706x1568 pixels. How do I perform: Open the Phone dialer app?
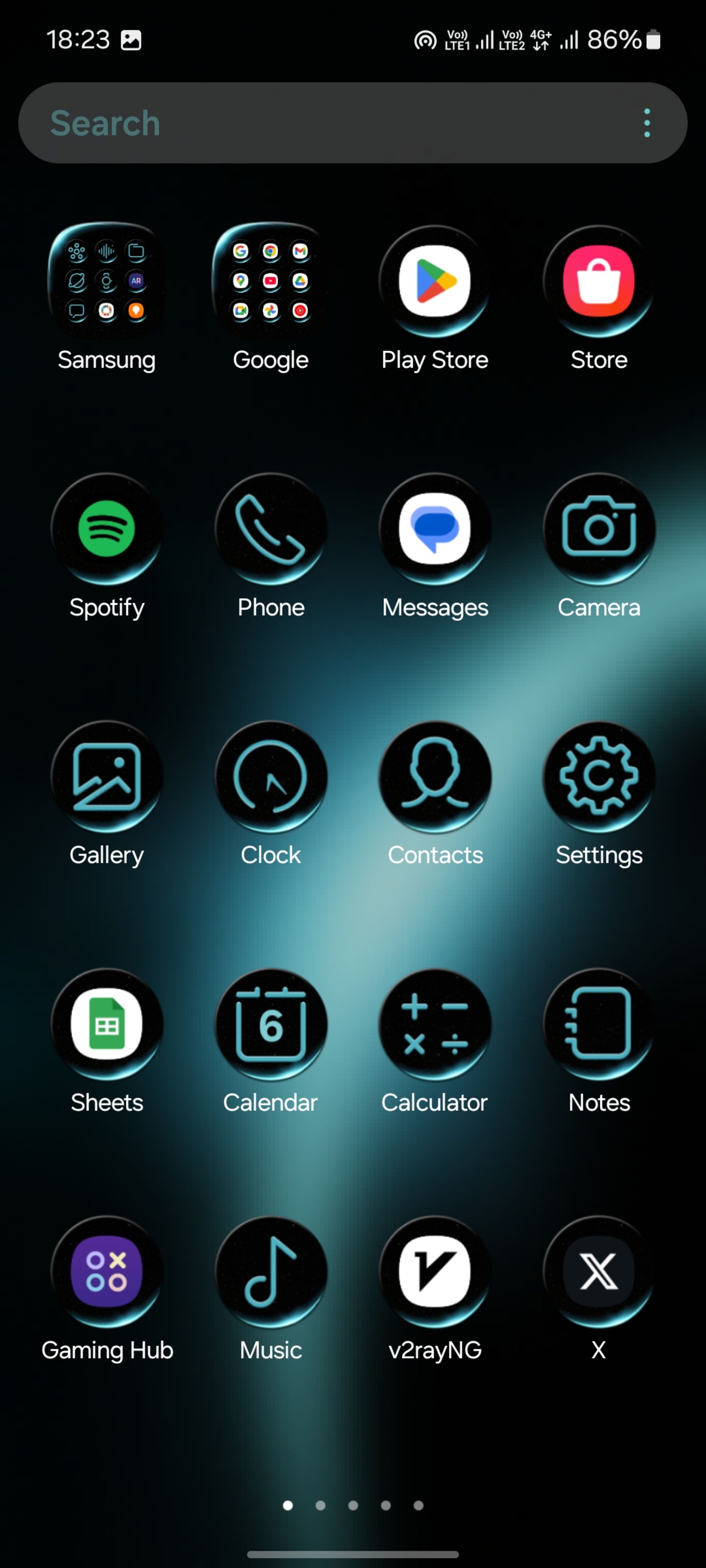271,528
